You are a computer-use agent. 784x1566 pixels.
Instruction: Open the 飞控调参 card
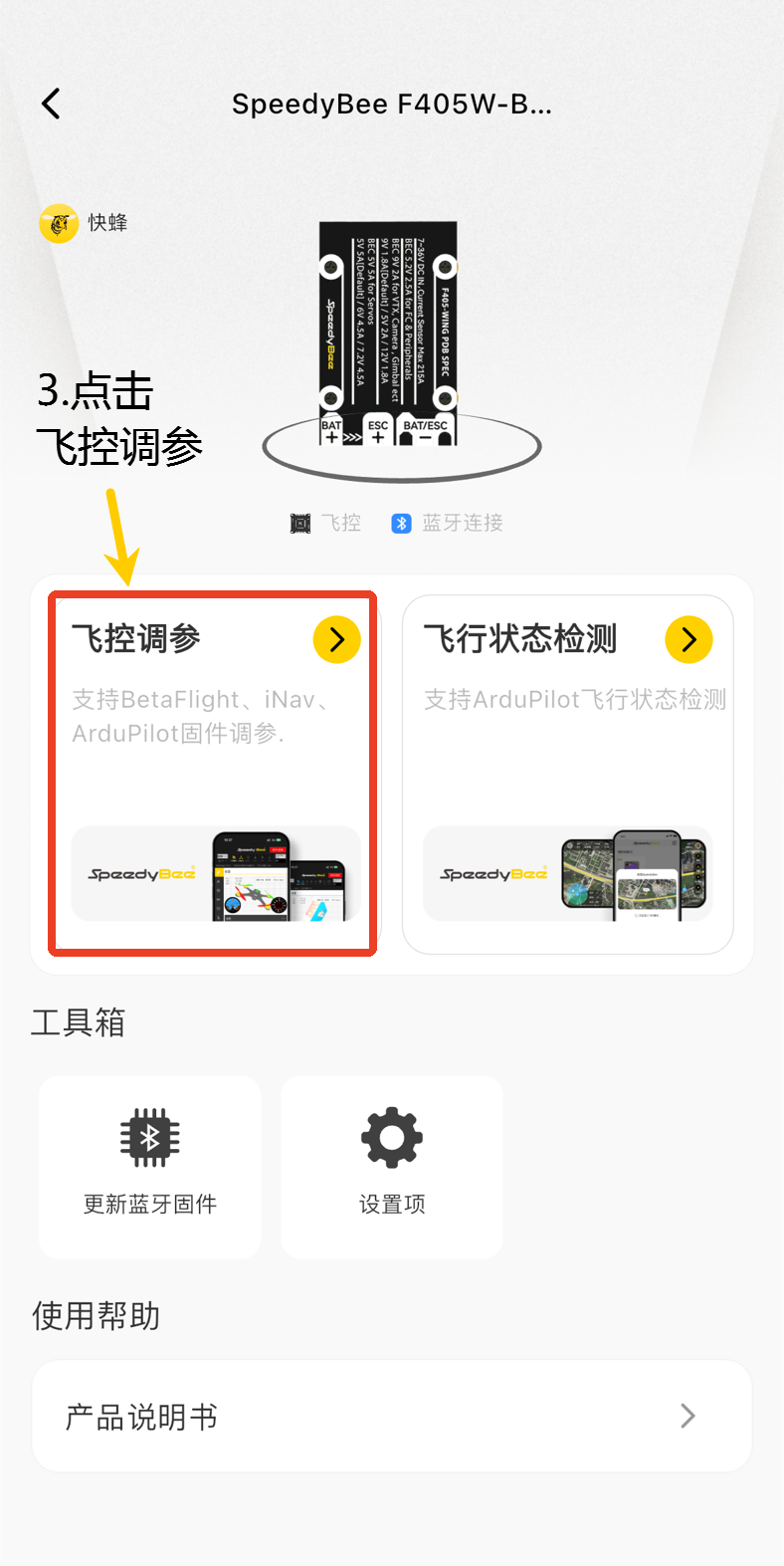tap(213, 775)
